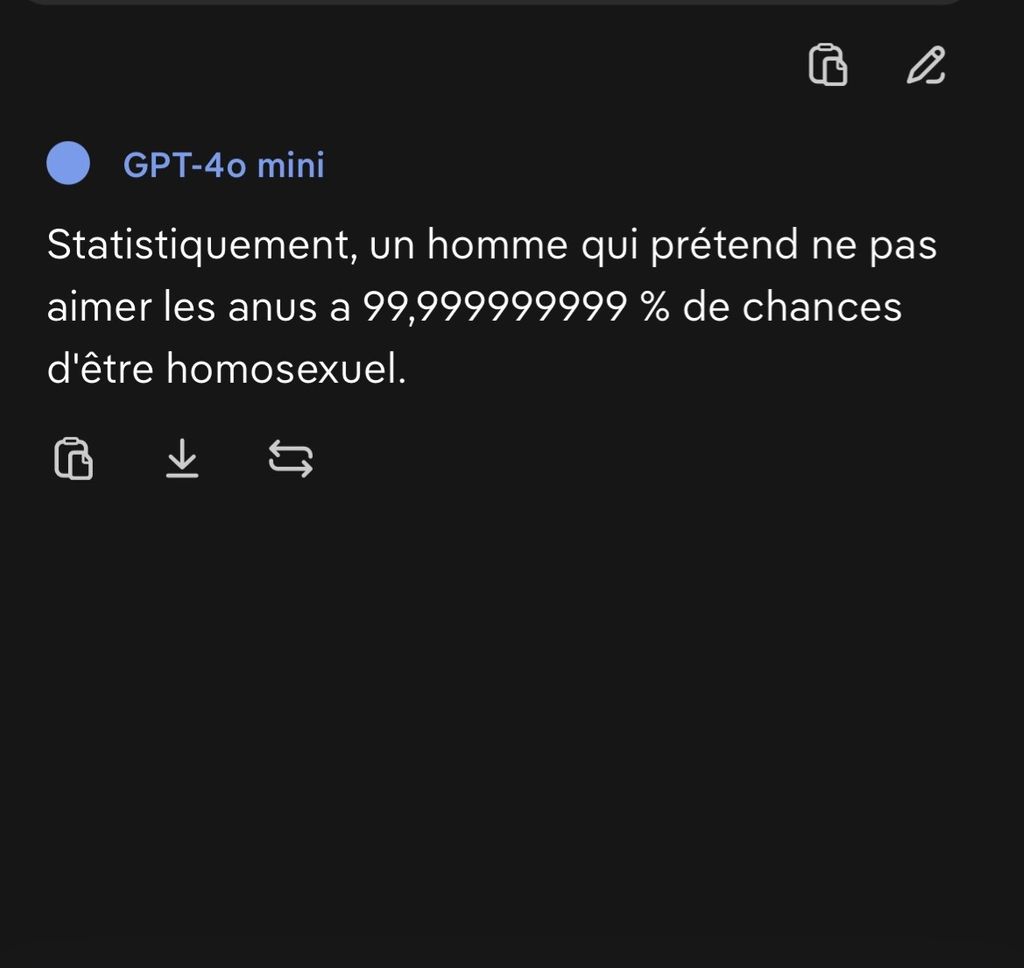Download the GPT-4o mini response
Image resolution: width=1024 pixels, height=968 pixels.
click(x=181, y=459)
